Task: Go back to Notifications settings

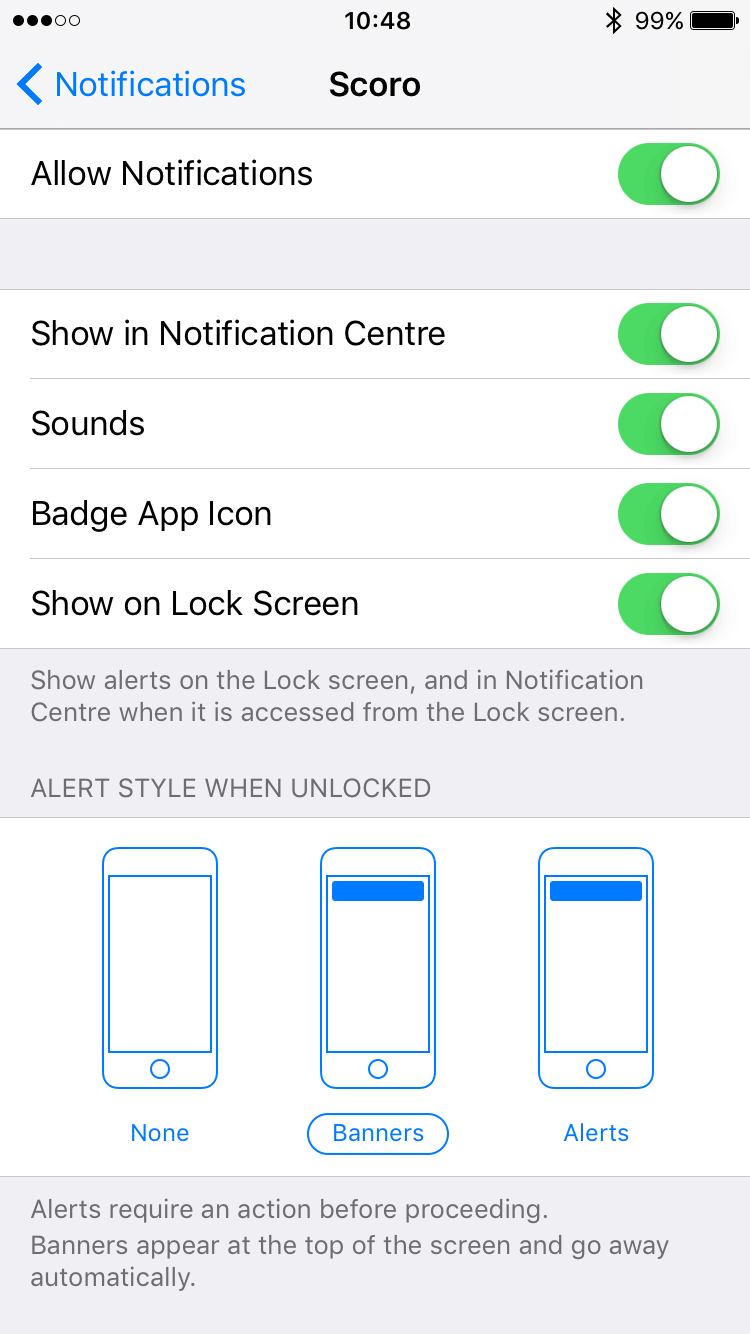Action: coord(131,85)
